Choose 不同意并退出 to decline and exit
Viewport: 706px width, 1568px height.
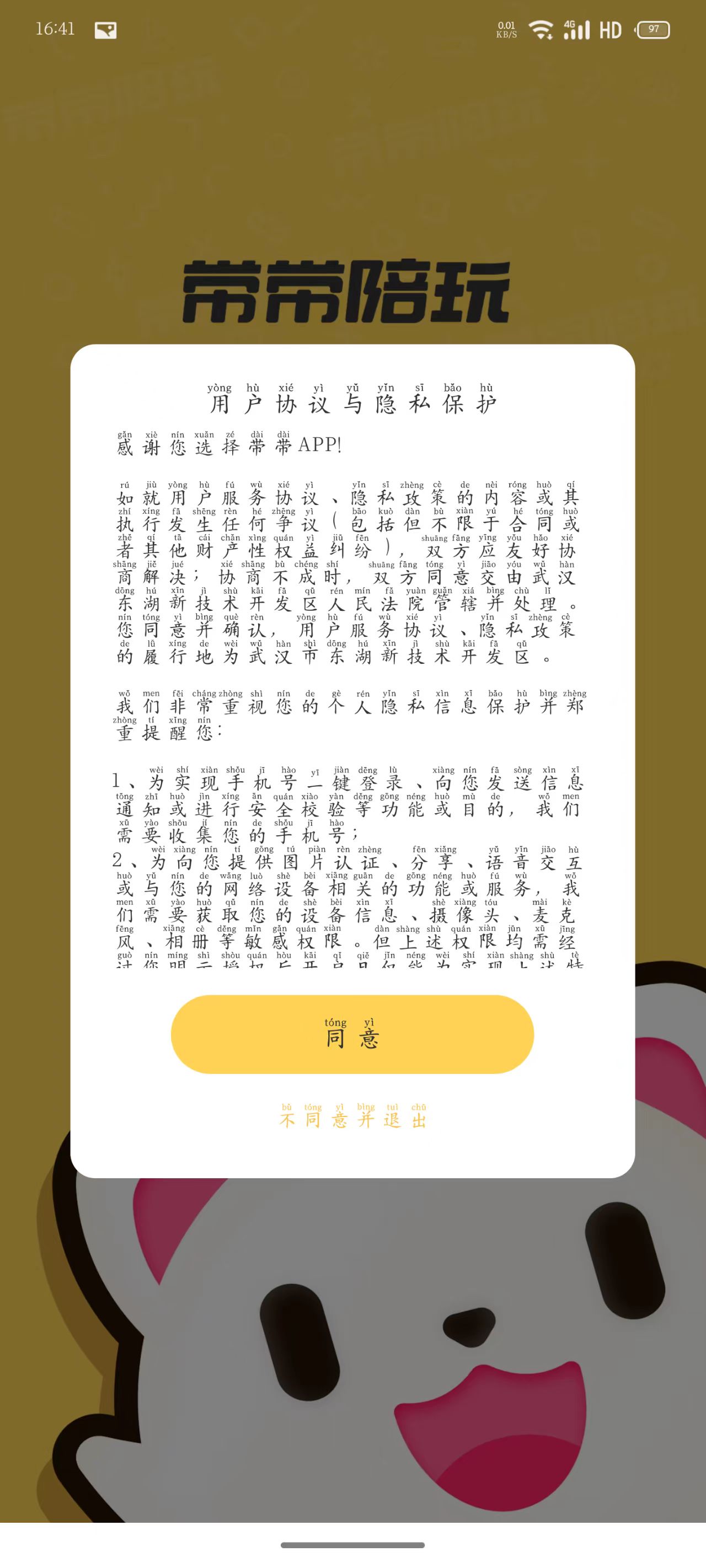coord(352,1117)
